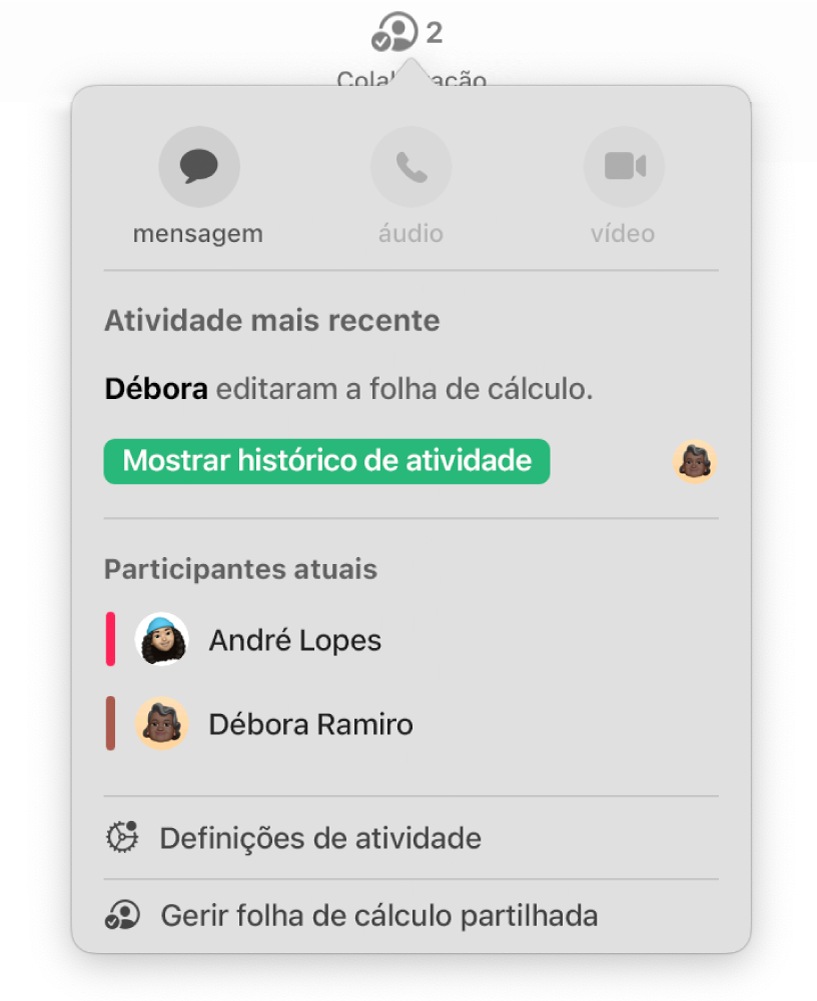817x1001 pixels.
Task: Tap Mostrar histórico de atividade
Action: tap(326, 462)
